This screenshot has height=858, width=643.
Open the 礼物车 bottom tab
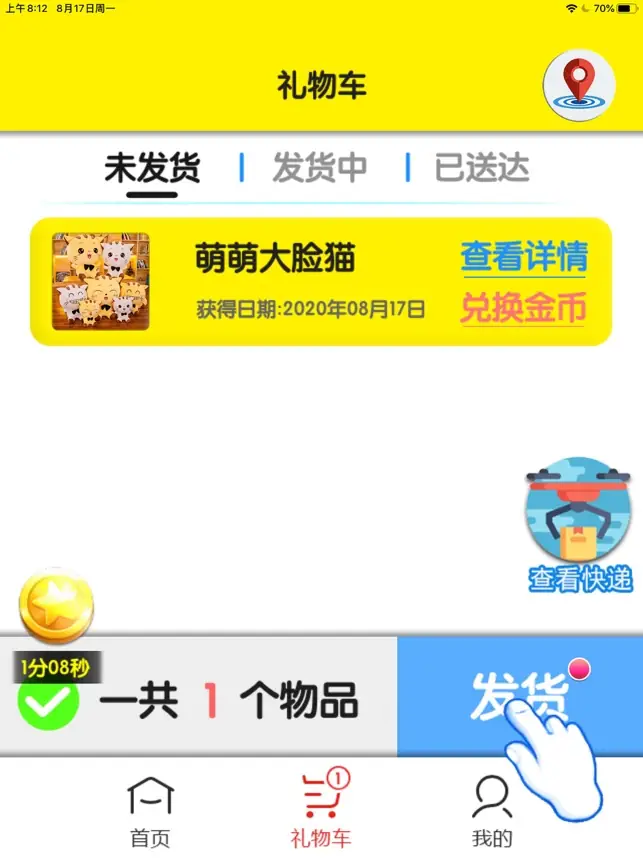321,812
